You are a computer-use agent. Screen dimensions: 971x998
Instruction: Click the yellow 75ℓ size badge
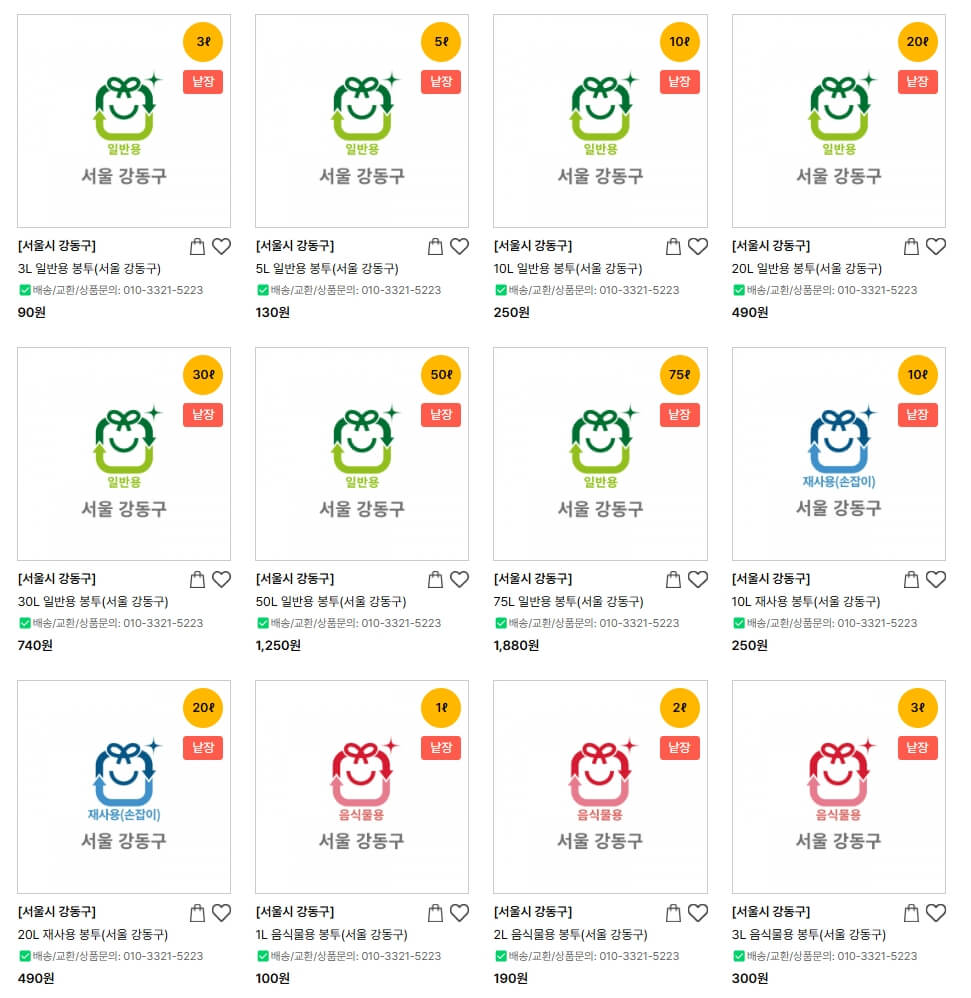[679, 375]
